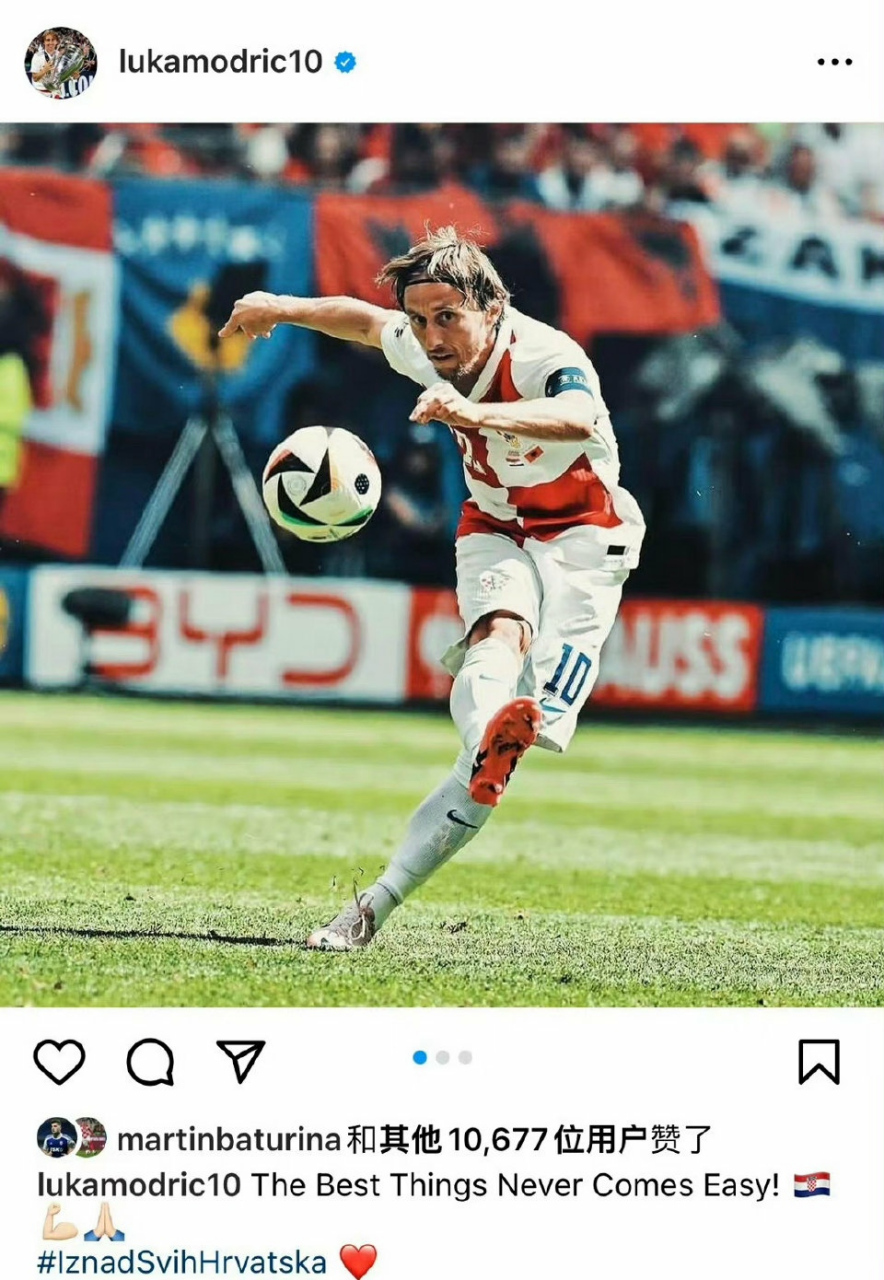
Task: Open the #IznadSvihHrvatska hashtag
Action: pos(182,1262)
